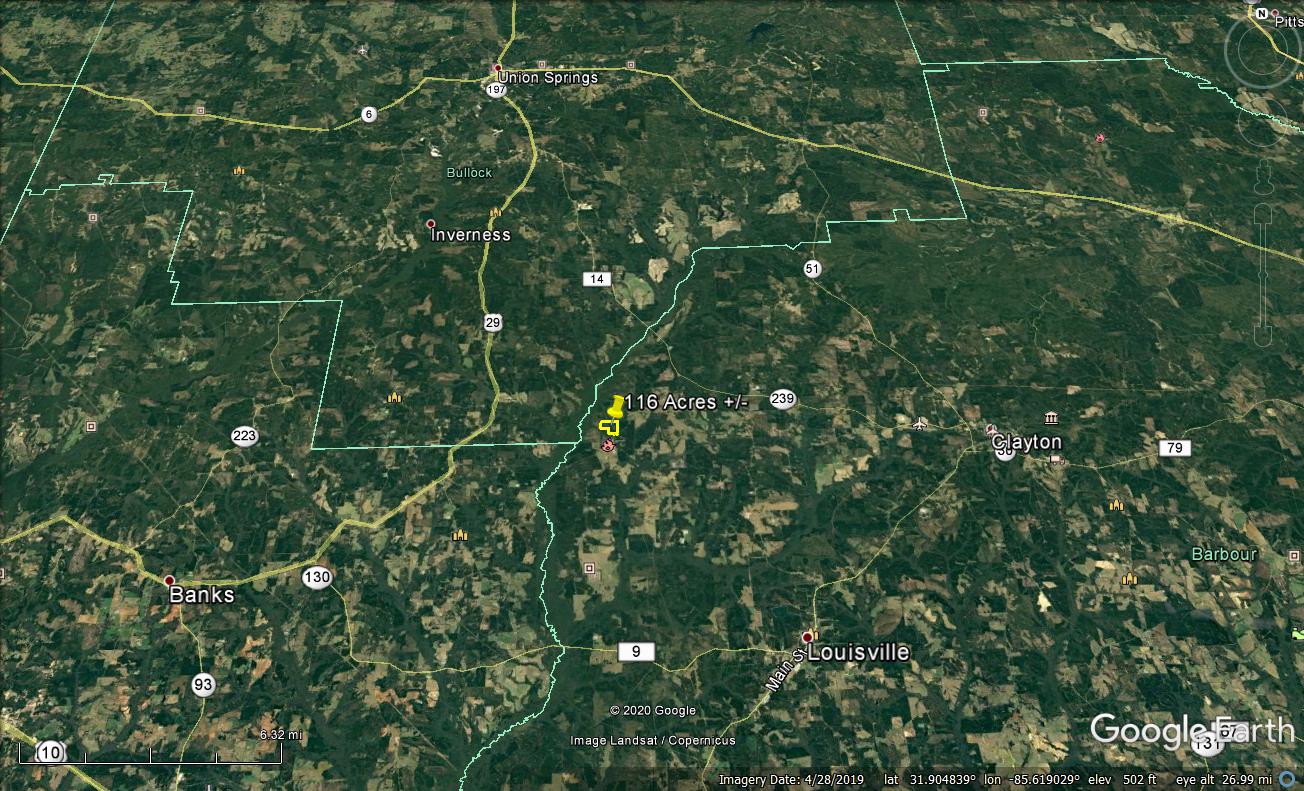Open the airport icon near Clayton

[x=920, y=424]
